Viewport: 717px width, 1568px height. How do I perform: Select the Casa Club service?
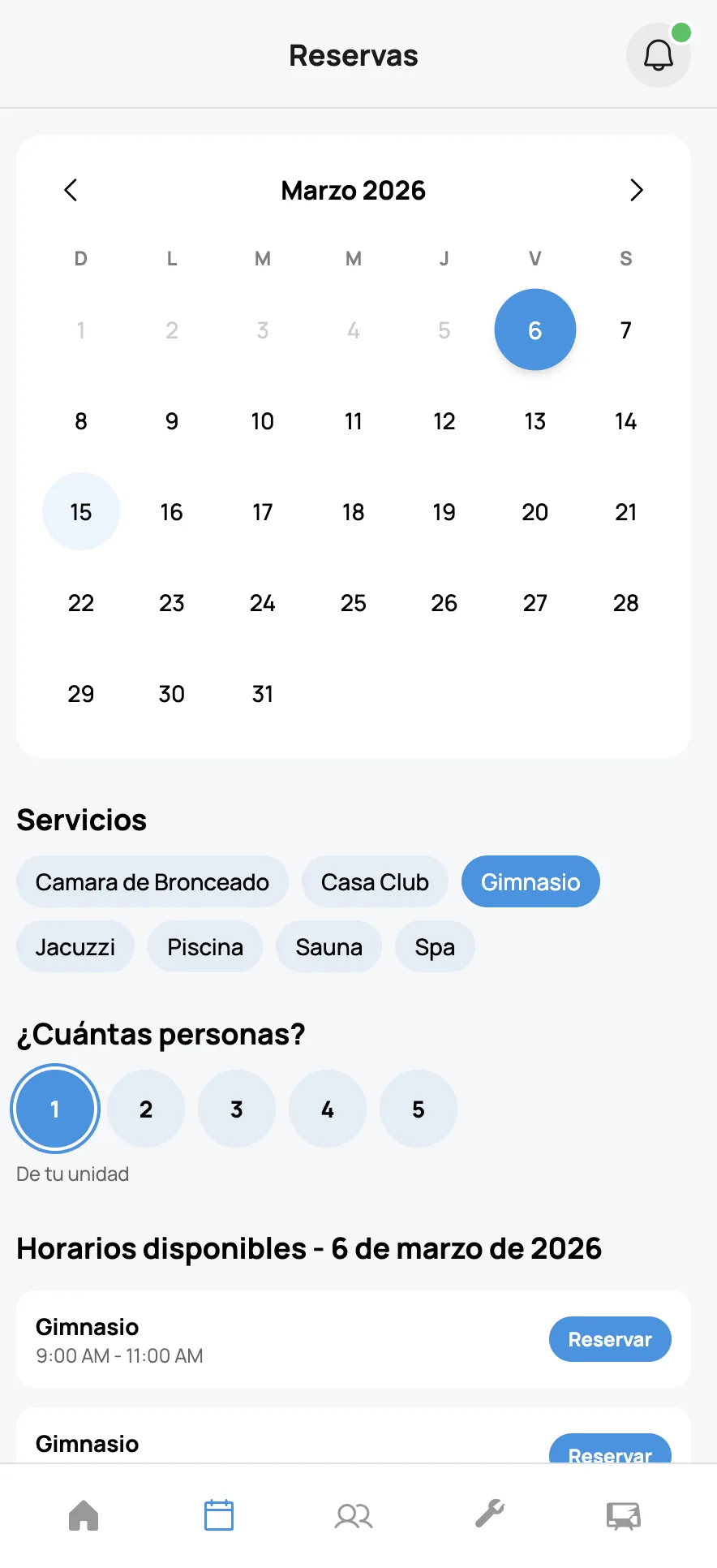[375, 881]
